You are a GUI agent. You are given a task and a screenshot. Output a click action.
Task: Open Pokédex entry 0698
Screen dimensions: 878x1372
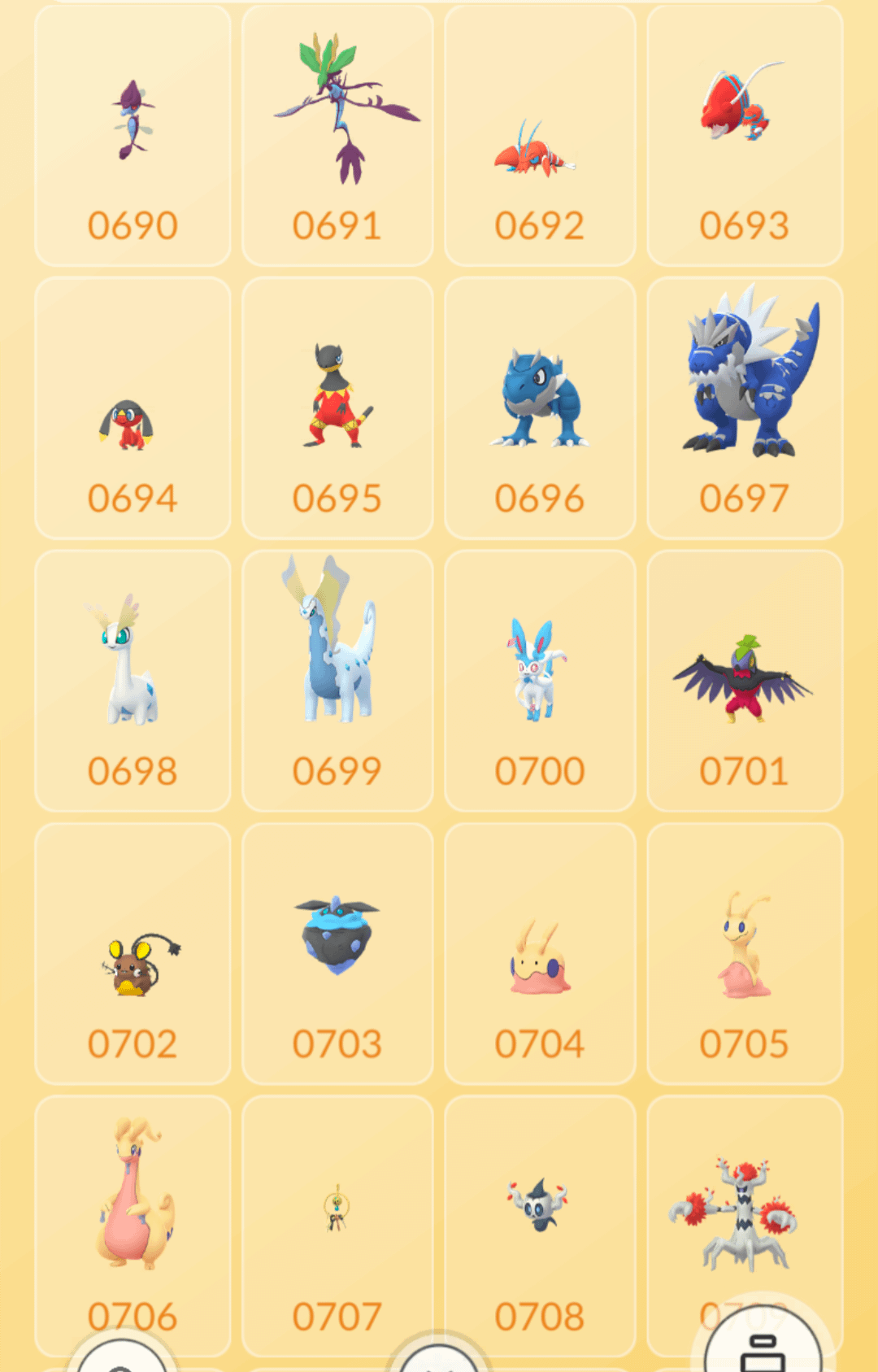(x=133, y=682)
